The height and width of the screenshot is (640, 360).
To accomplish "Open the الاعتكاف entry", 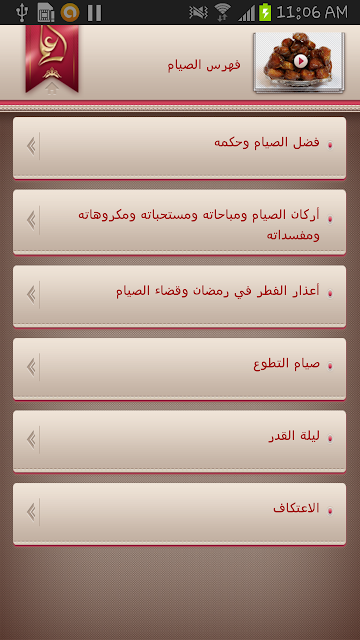I will 180,514.
